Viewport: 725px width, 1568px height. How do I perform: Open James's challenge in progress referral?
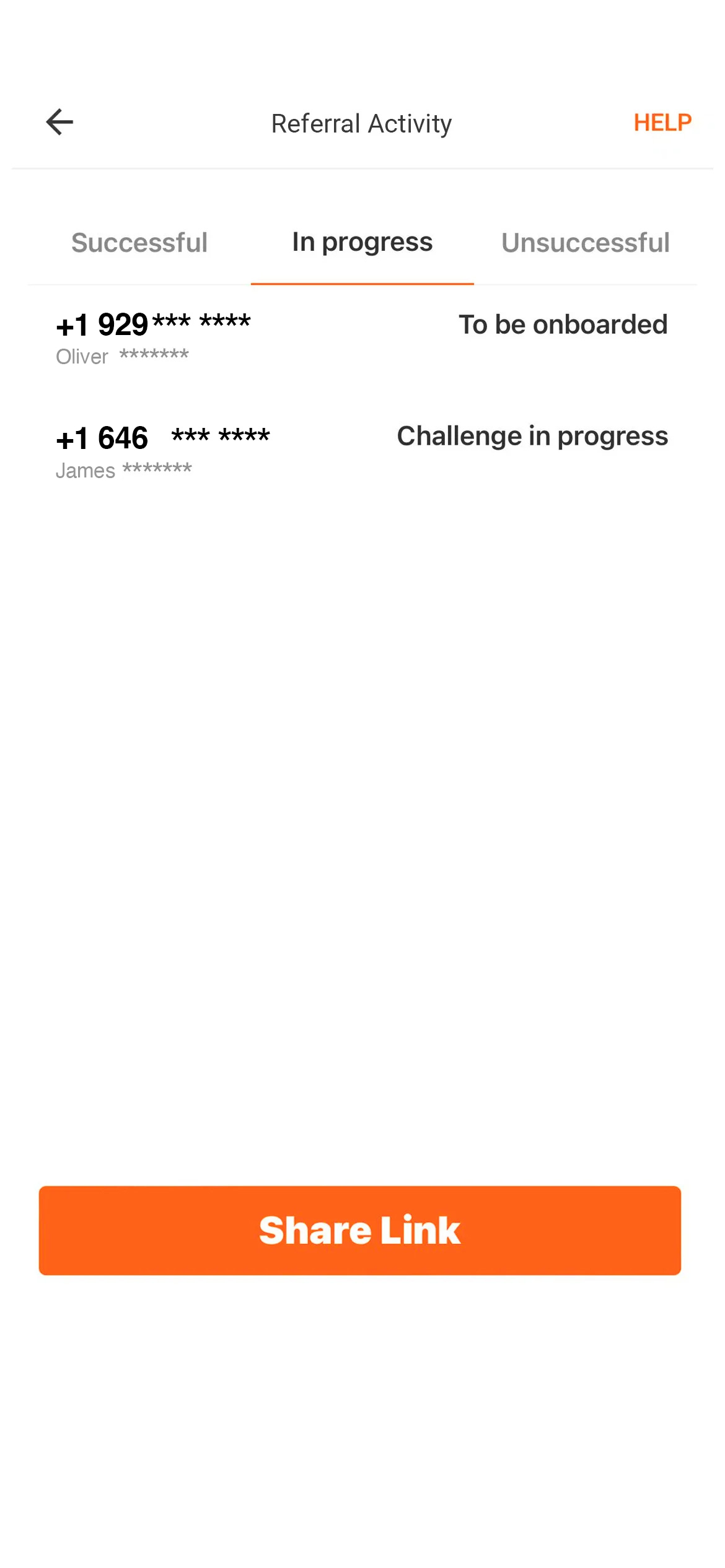coord(362,451)
